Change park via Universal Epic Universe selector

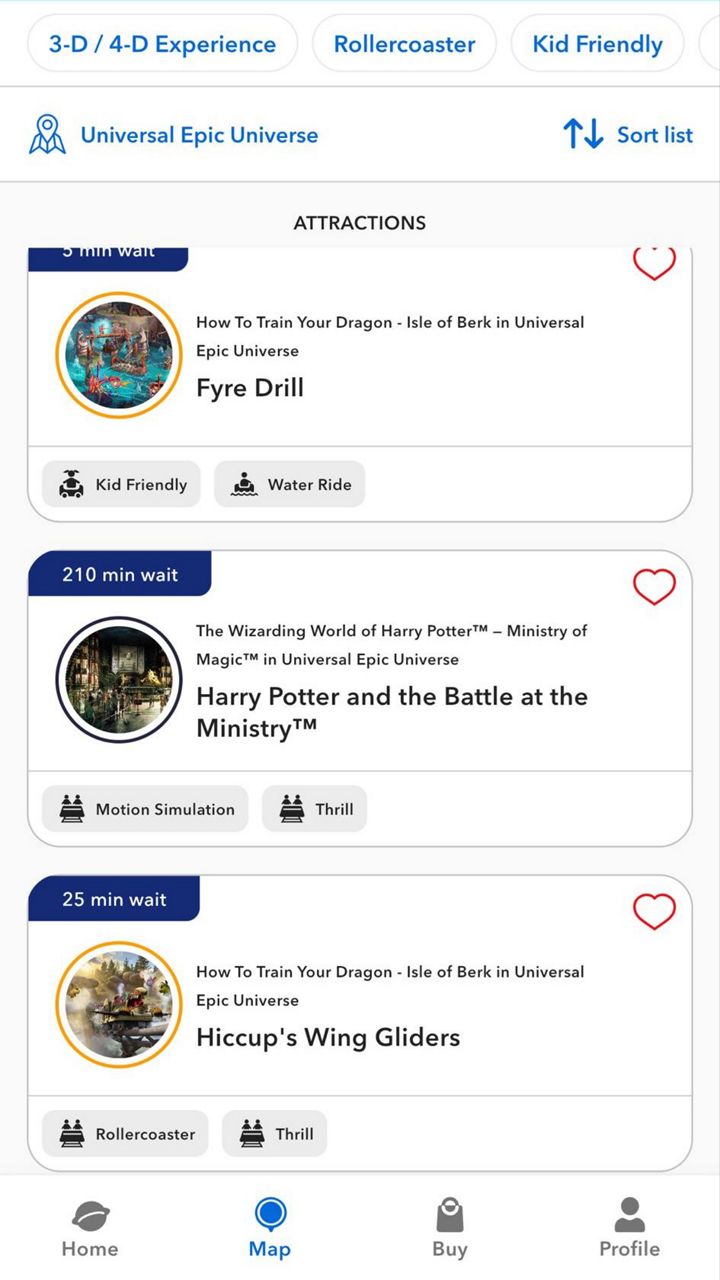(x=173, y=135)
